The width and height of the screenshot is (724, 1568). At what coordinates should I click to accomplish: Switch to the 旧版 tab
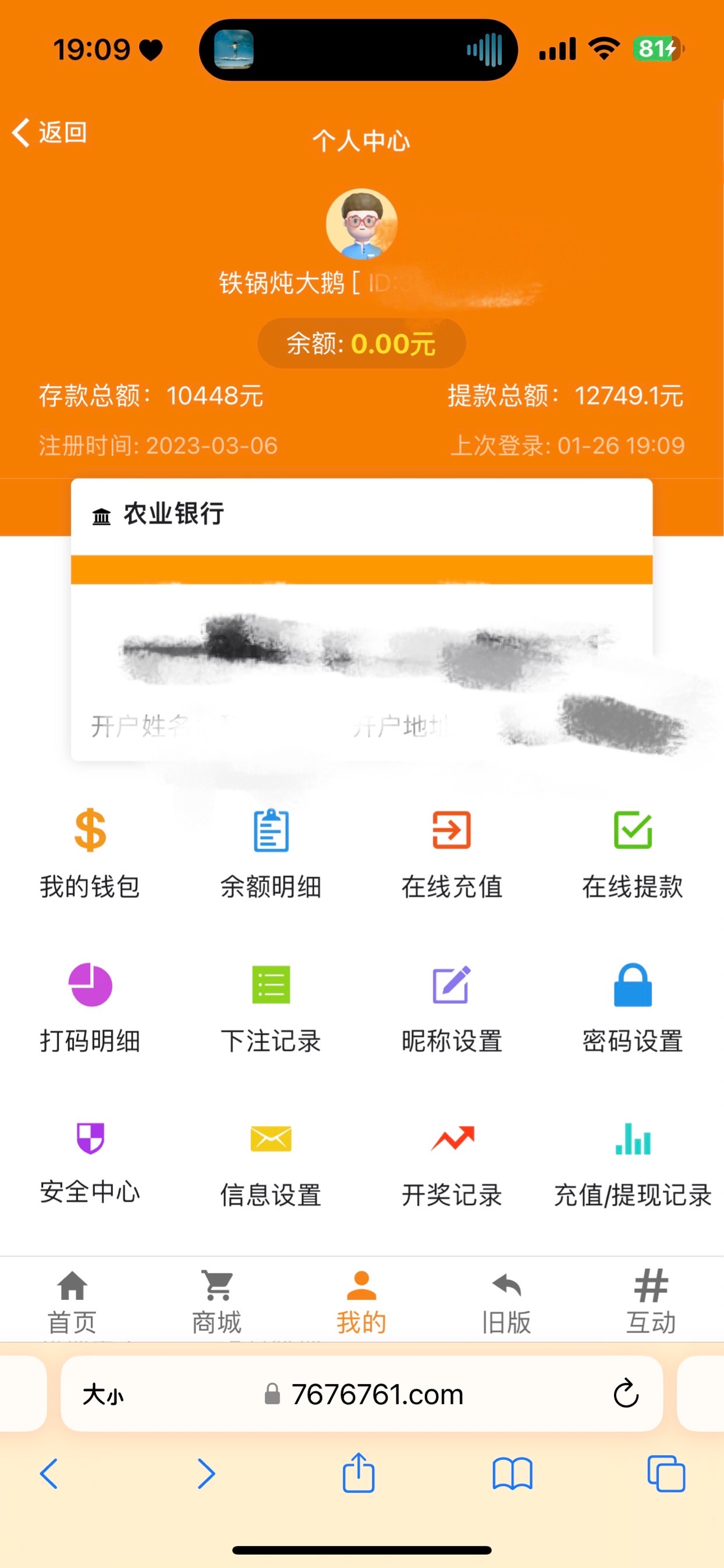pos(506,1302)
